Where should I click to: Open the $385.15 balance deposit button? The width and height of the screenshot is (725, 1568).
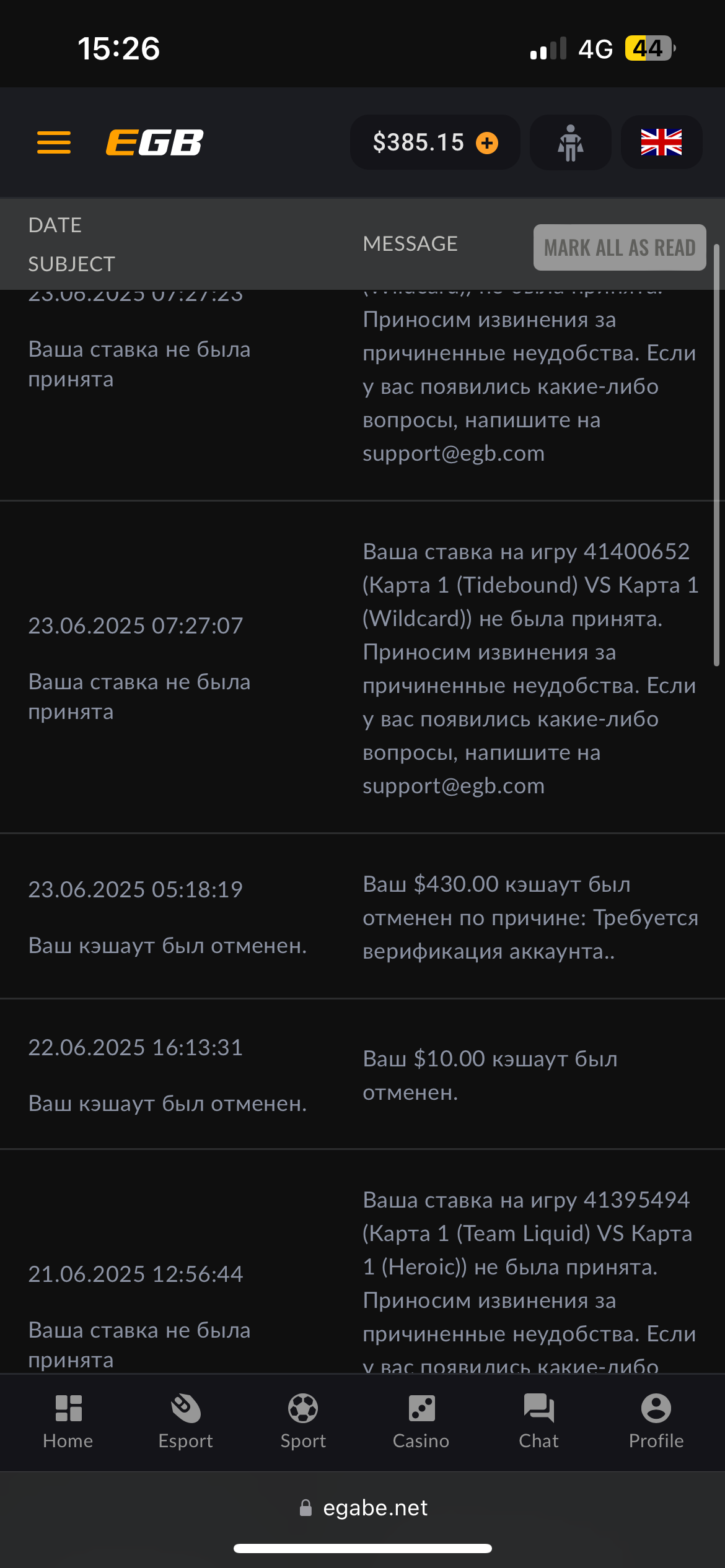(x=435, y=142)
